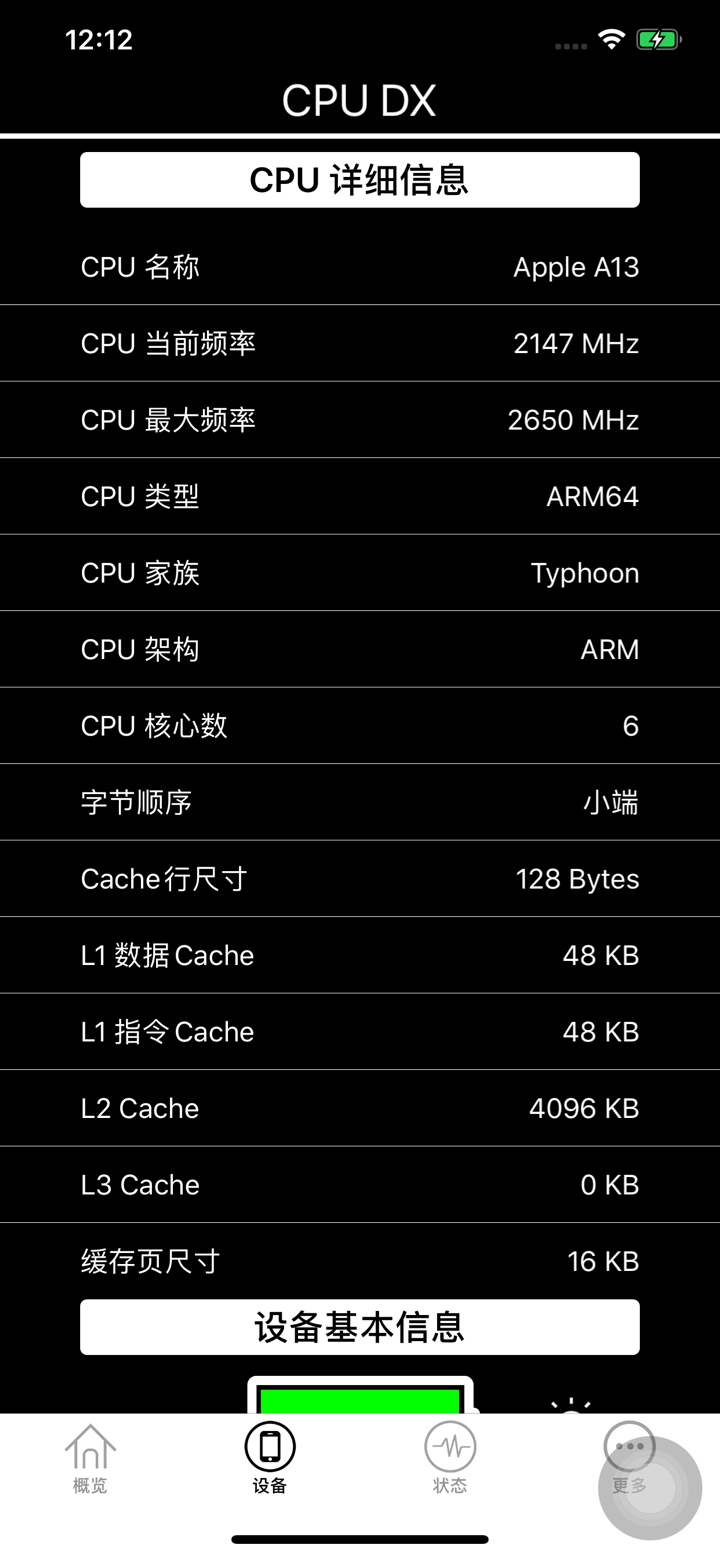The image size is (720, 1558).
Task: Tap the green battery level bar
Action: [x=358, y=1400]
